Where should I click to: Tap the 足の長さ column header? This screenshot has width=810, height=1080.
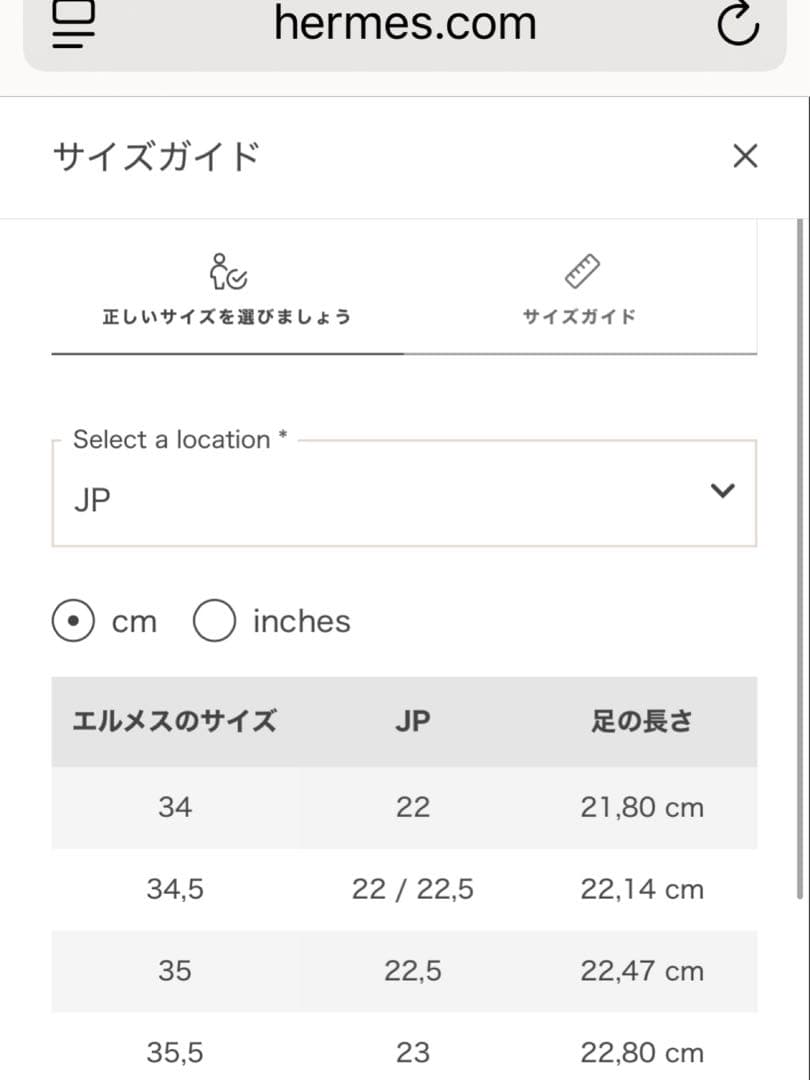pos(641,721)
